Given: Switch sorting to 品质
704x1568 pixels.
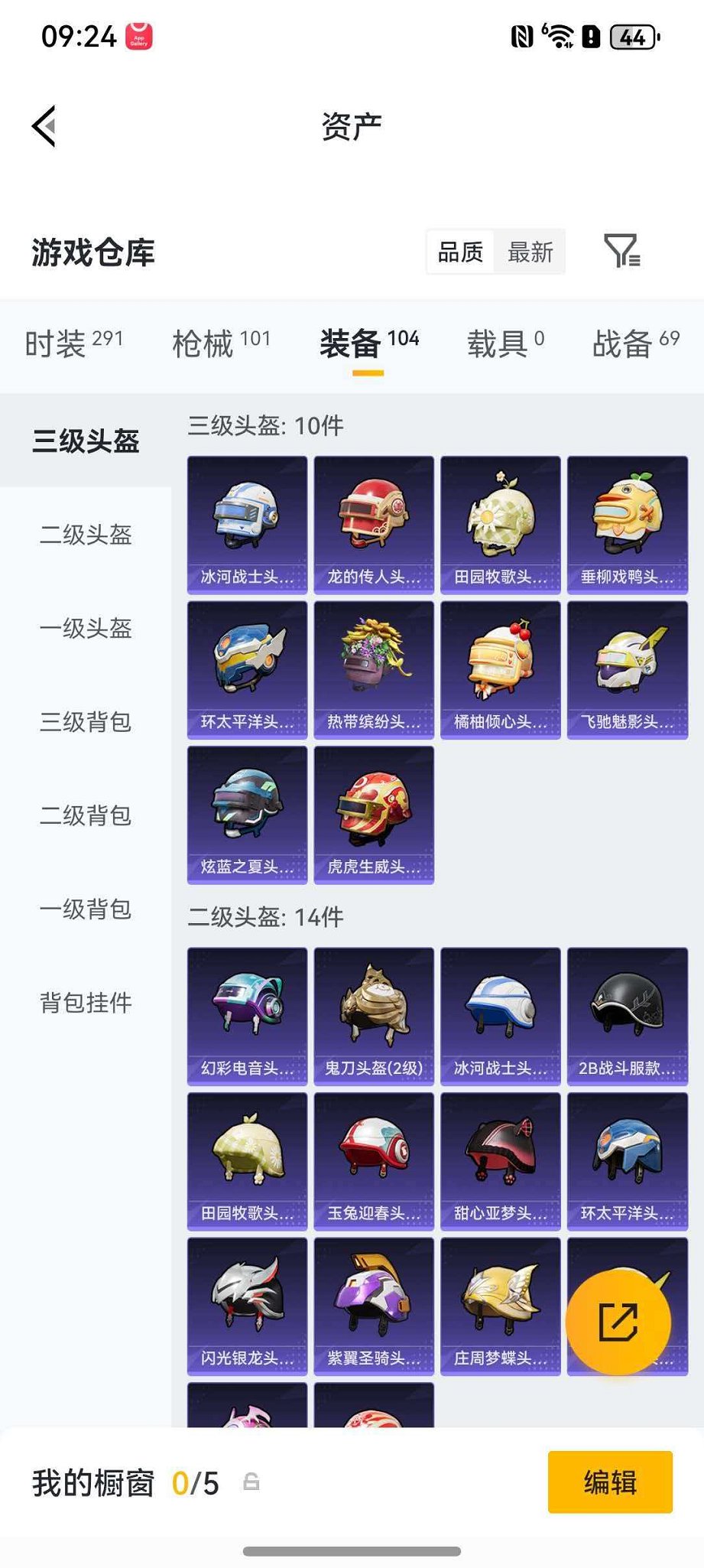Looking at the screenshot, I should point(459,252).
